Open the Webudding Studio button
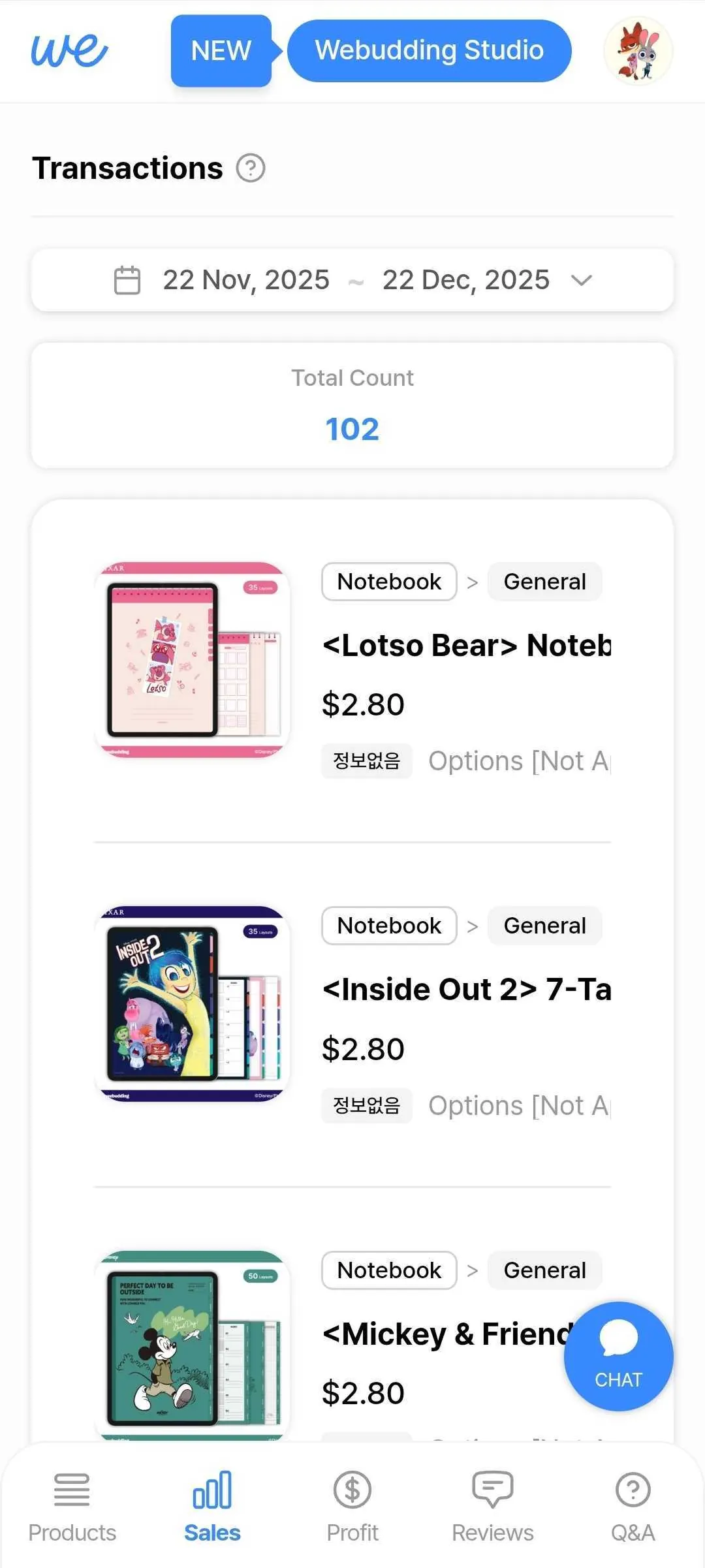705x1568 pixels. pyautogui.click(x=429, y=51)
